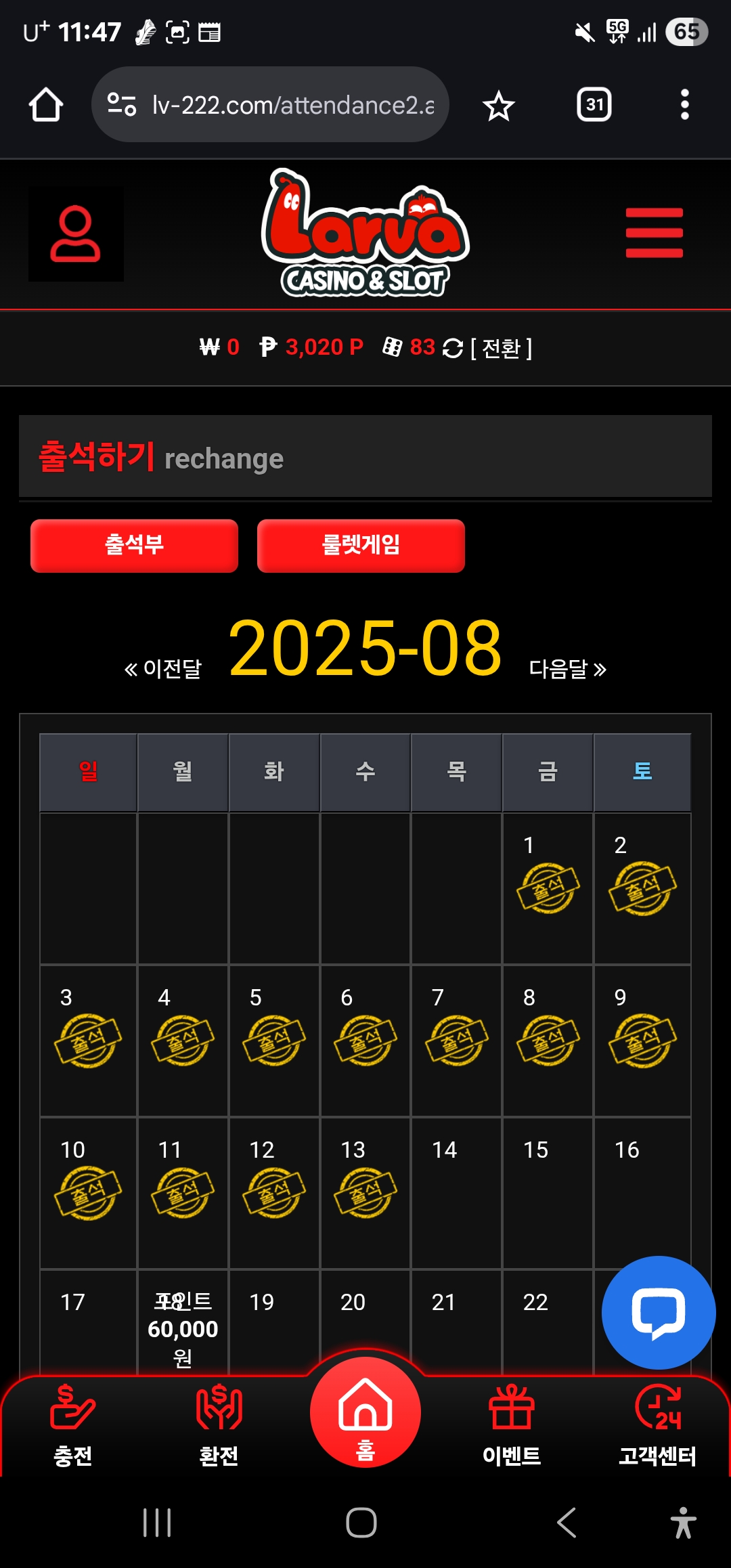Tap the 전환 conversion link
The height and width of the screenshot is (1568, 731).
click(501, 348)
